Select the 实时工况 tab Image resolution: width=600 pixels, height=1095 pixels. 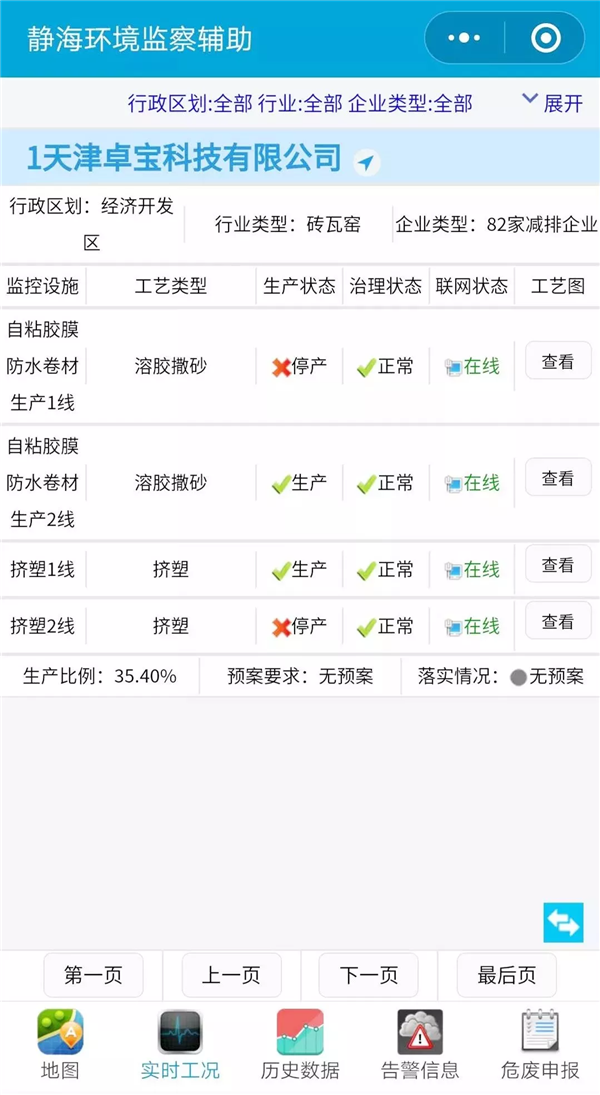(x=180, y=1044)
